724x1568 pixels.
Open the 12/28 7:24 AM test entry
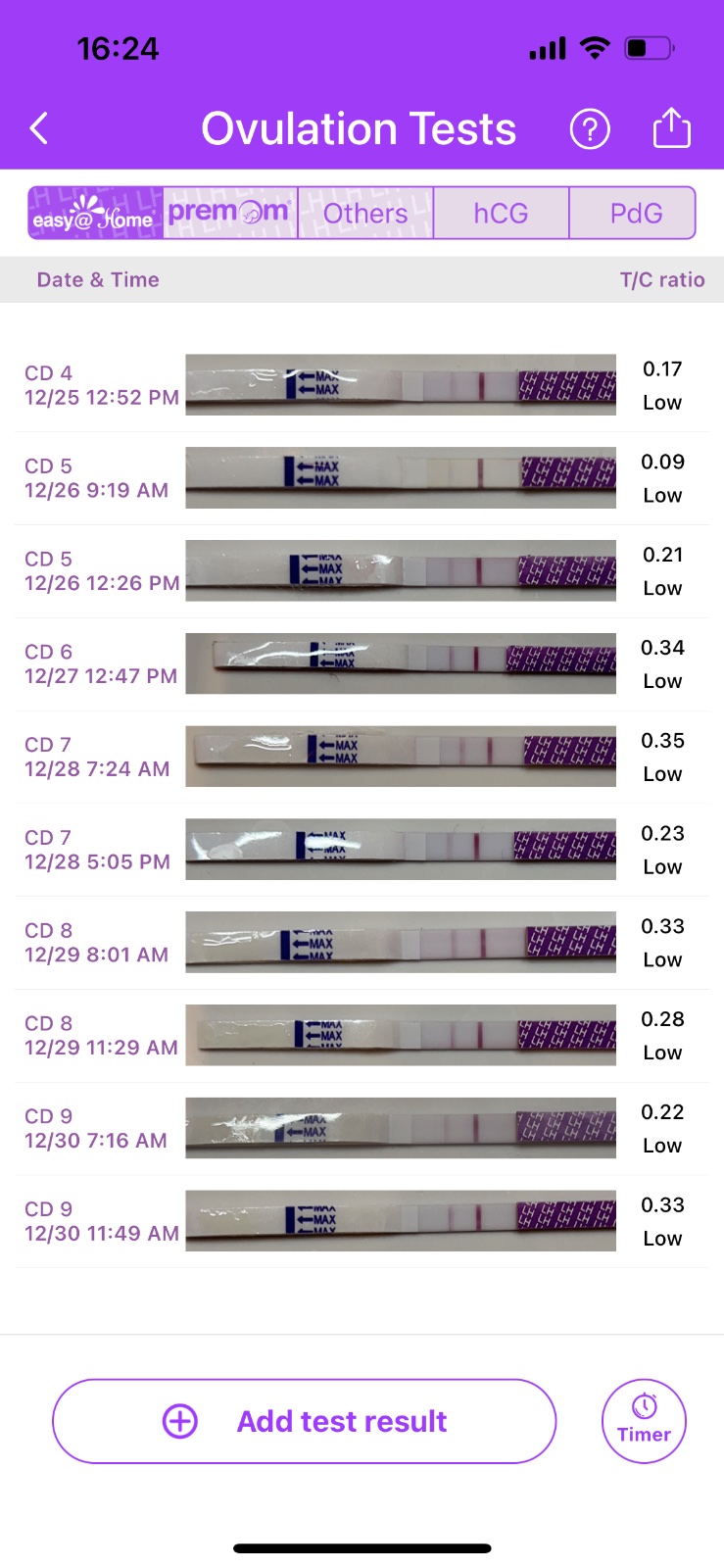pyautogui.click(x=362, y=758)
